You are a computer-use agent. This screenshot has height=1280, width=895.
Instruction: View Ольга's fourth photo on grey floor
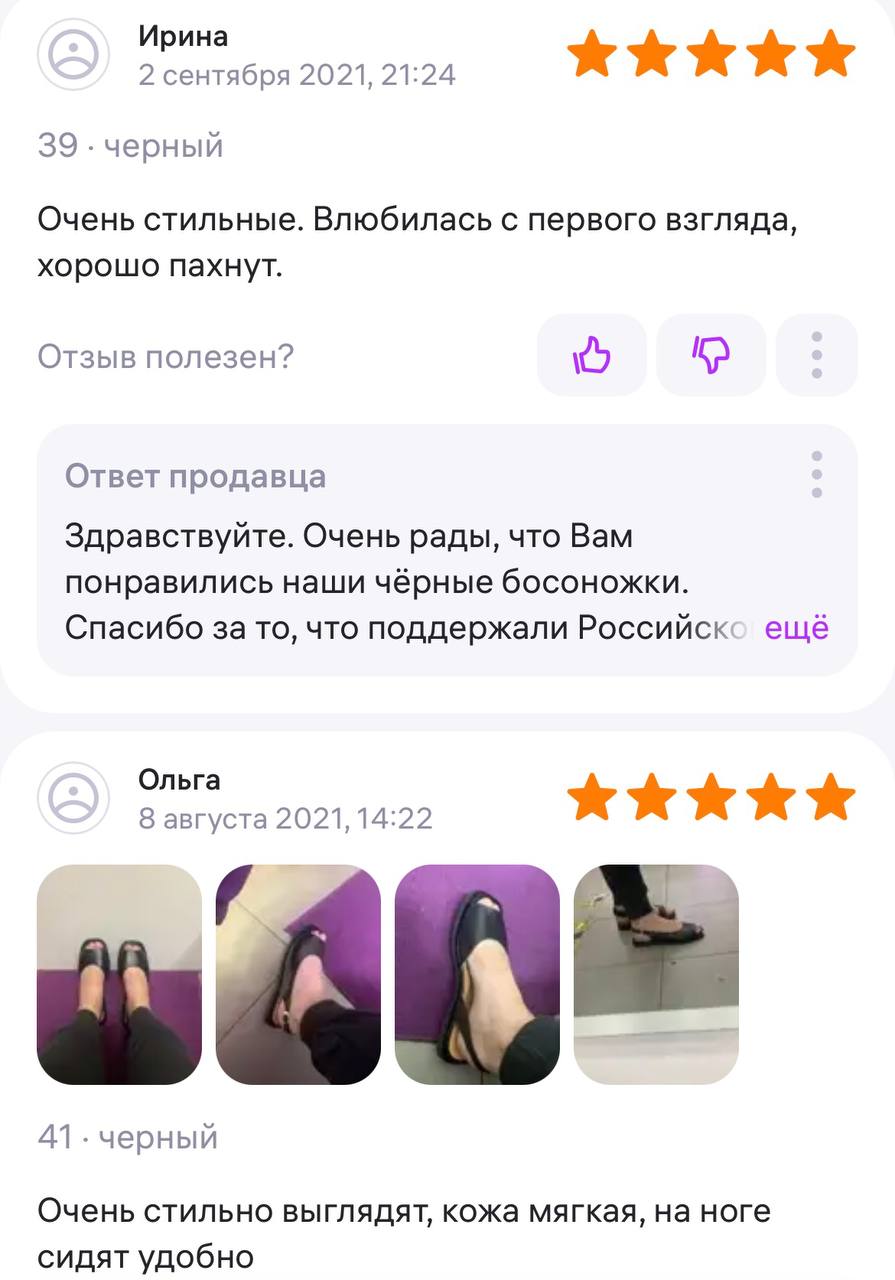[x=656, y=974]
